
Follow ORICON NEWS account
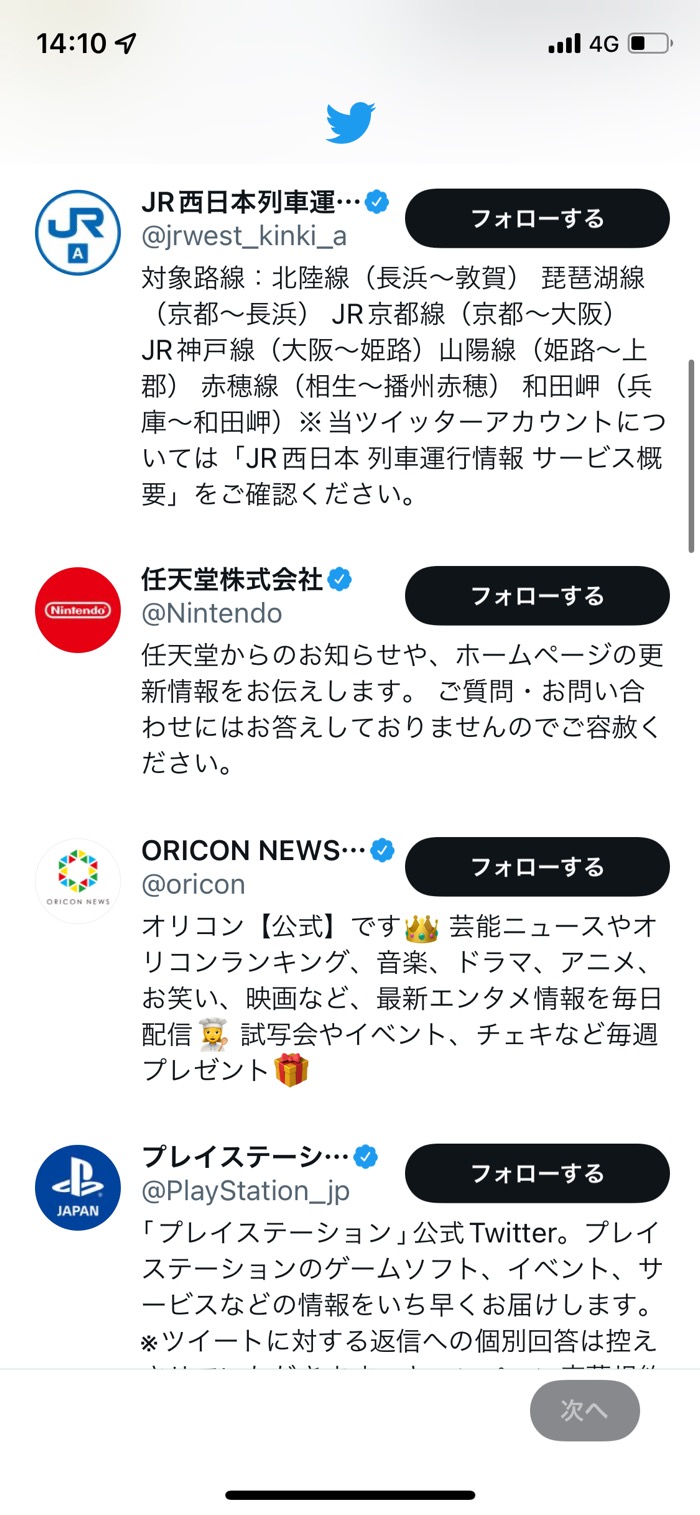coord(537,866)
